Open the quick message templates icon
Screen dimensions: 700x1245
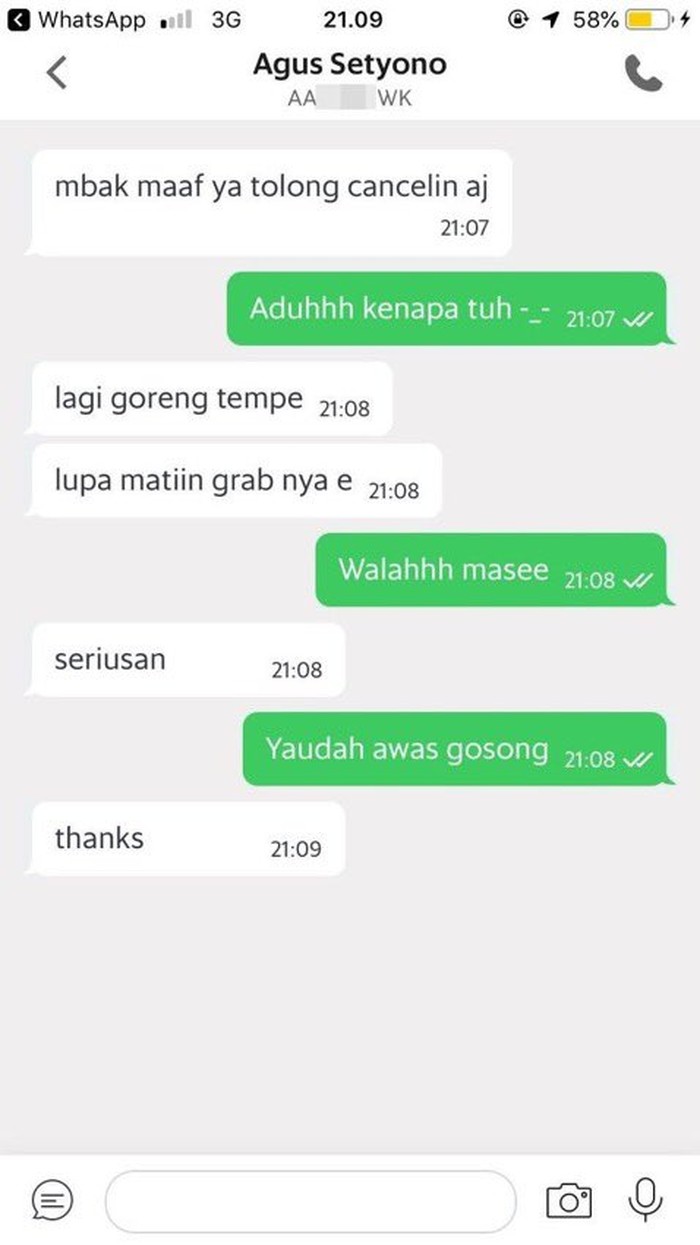tap(51, 1199)
